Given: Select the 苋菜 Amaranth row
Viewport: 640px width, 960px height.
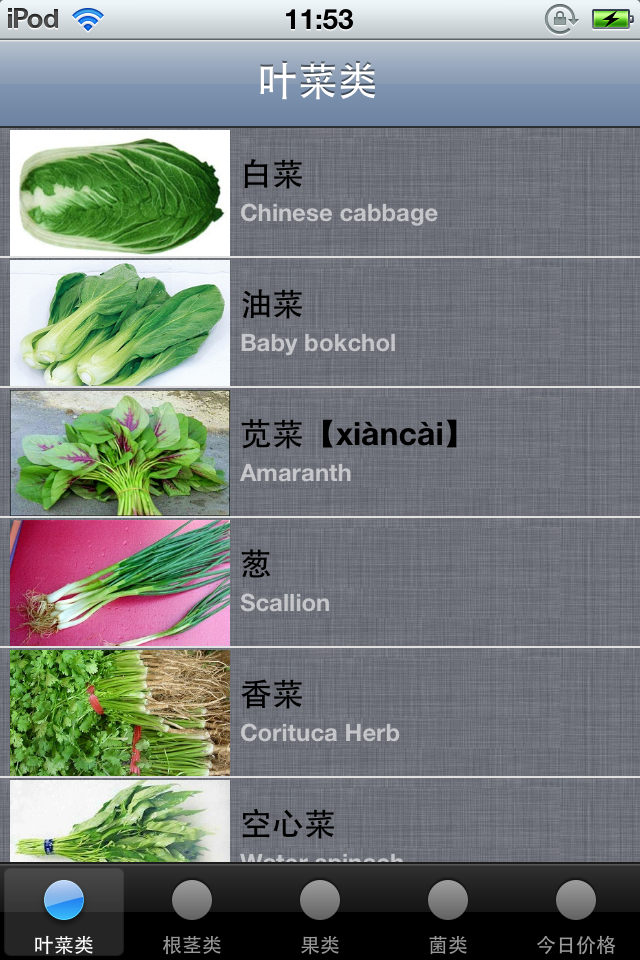Looking at the screenshot, I should (320, 452).
